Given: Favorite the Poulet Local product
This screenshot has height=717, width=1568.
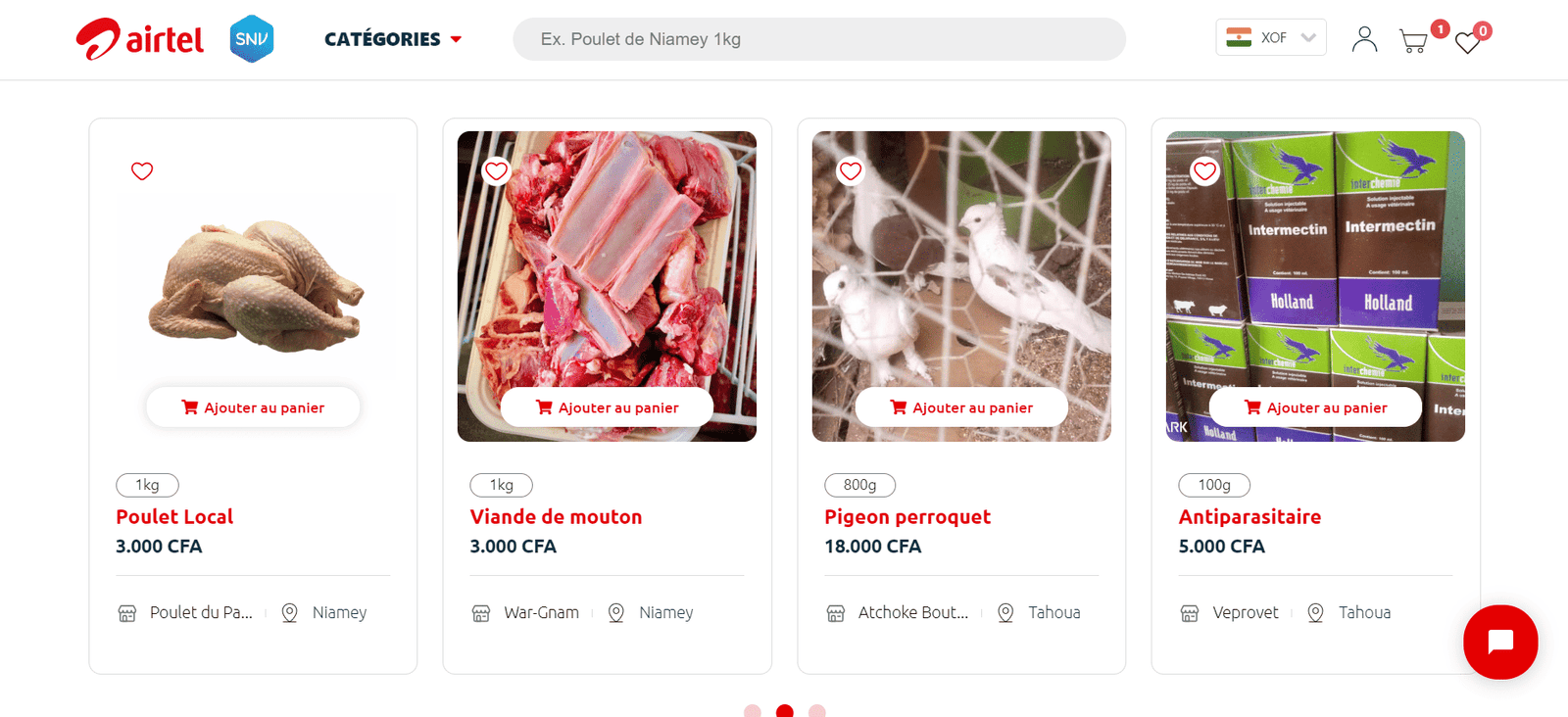Looking at the screenshot, I should [x=142, y=171].
